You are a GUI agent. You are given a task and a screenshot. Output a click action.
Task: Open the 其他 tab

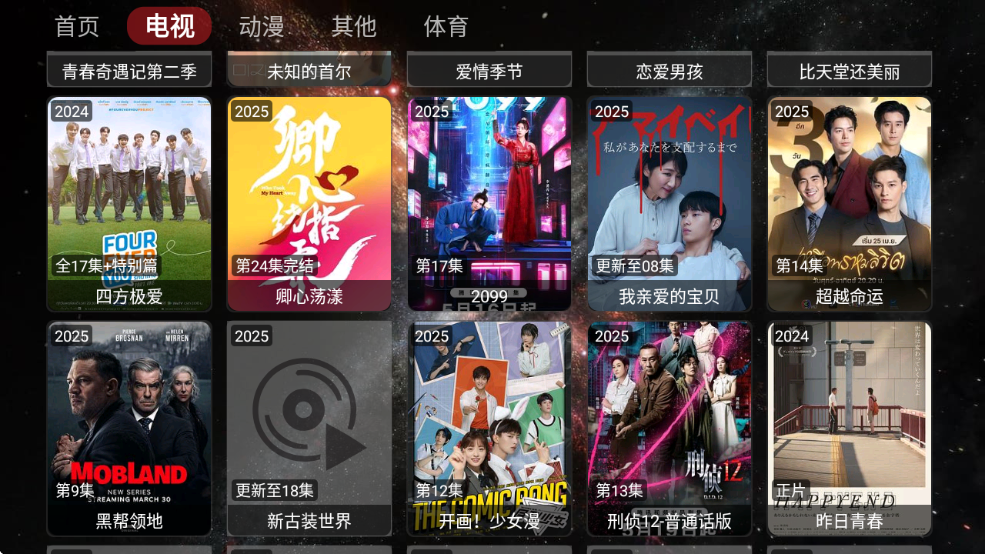[x=354, y=26]
